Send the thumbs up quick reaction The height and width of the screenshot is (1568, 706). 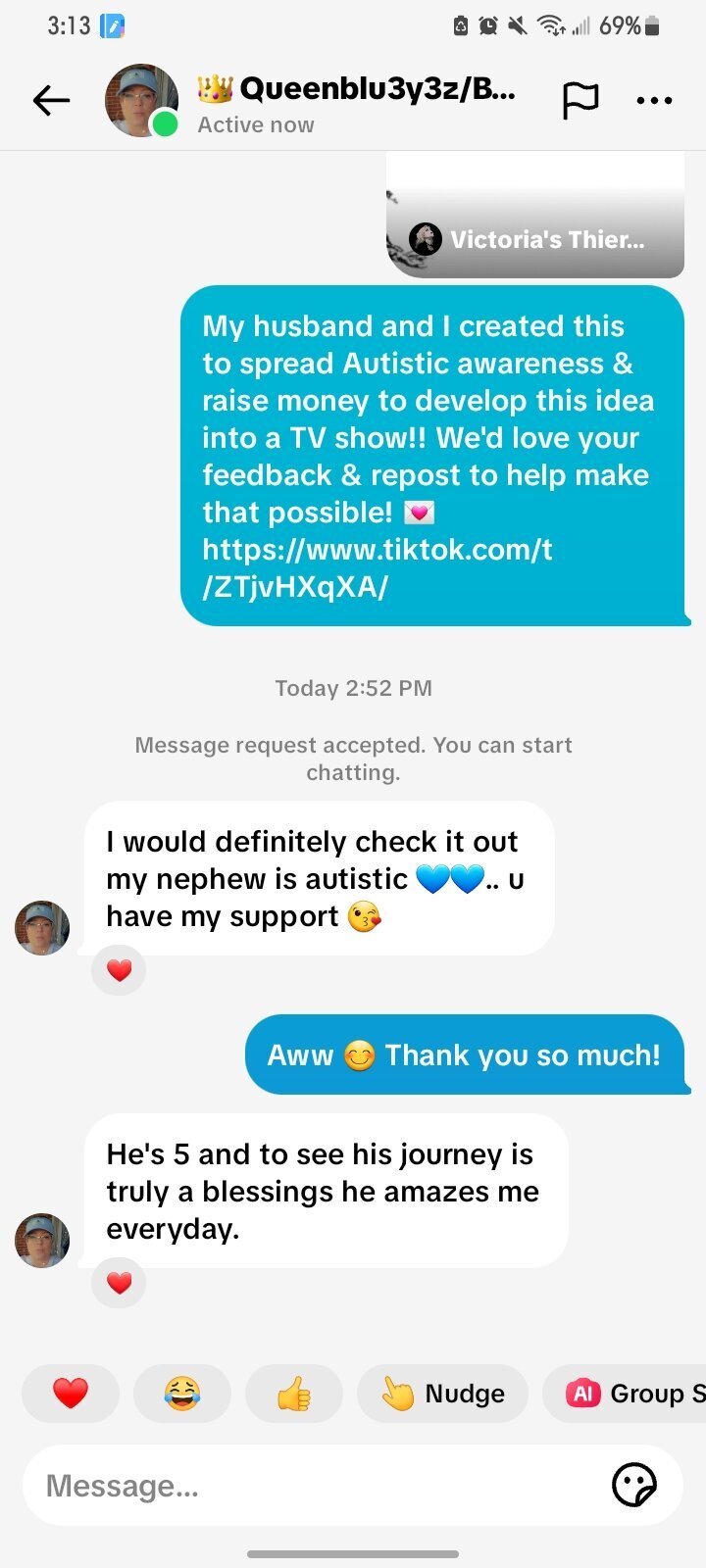click(x=294, y=1393)
